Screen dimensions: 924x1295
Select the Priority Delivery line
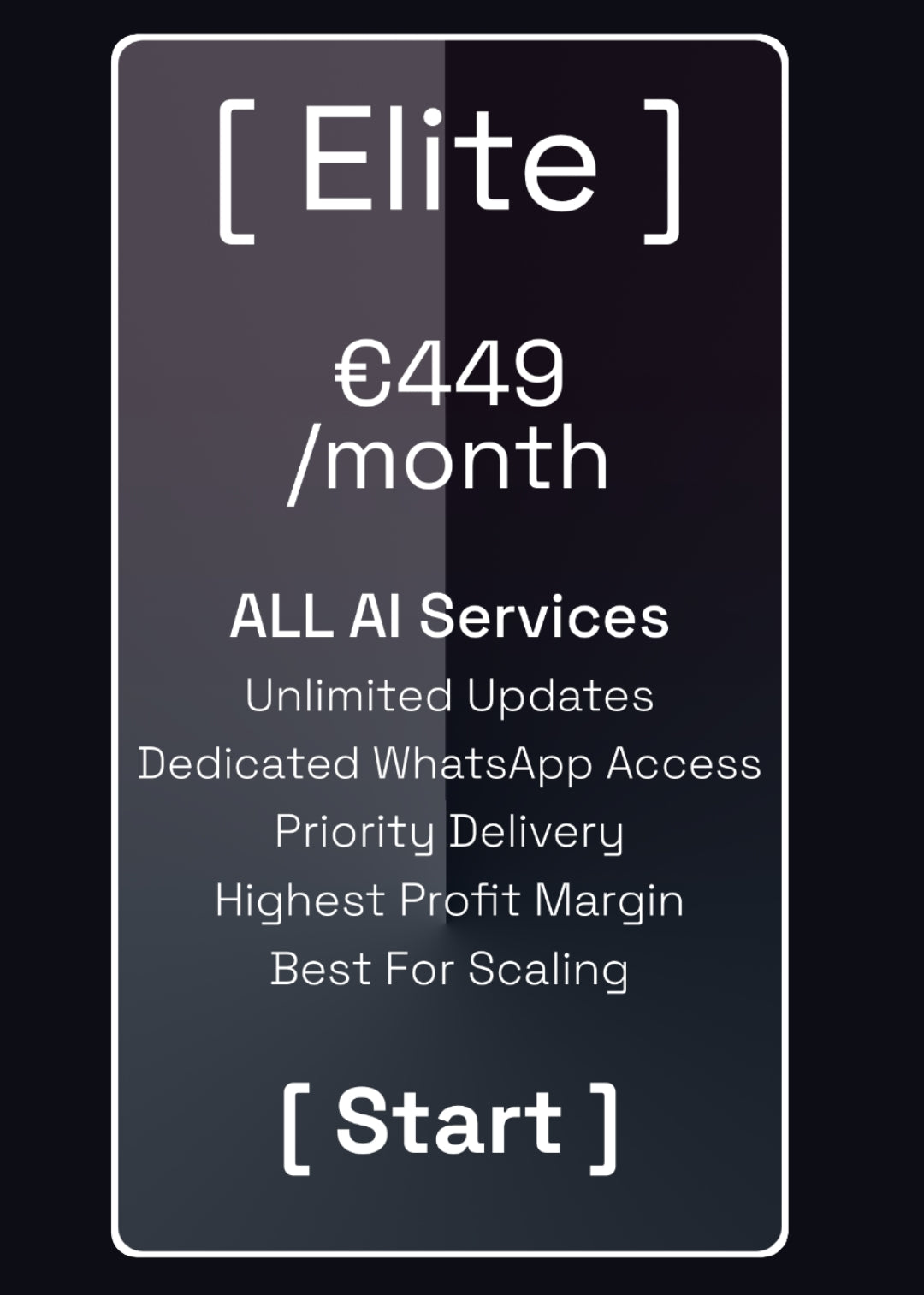pos(448,830)
